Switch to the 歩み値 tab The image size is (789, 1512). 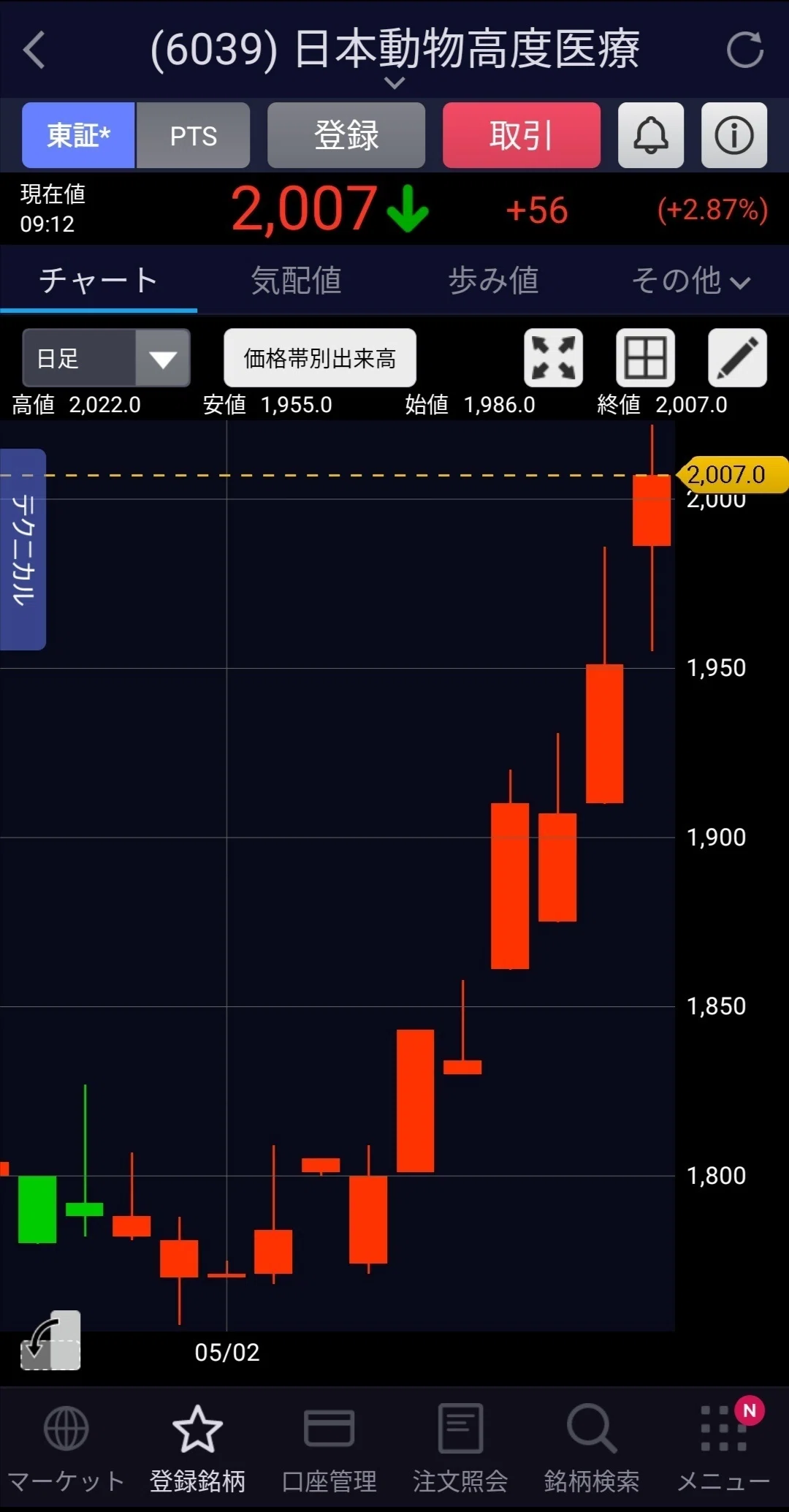click(x=493, y=281)
